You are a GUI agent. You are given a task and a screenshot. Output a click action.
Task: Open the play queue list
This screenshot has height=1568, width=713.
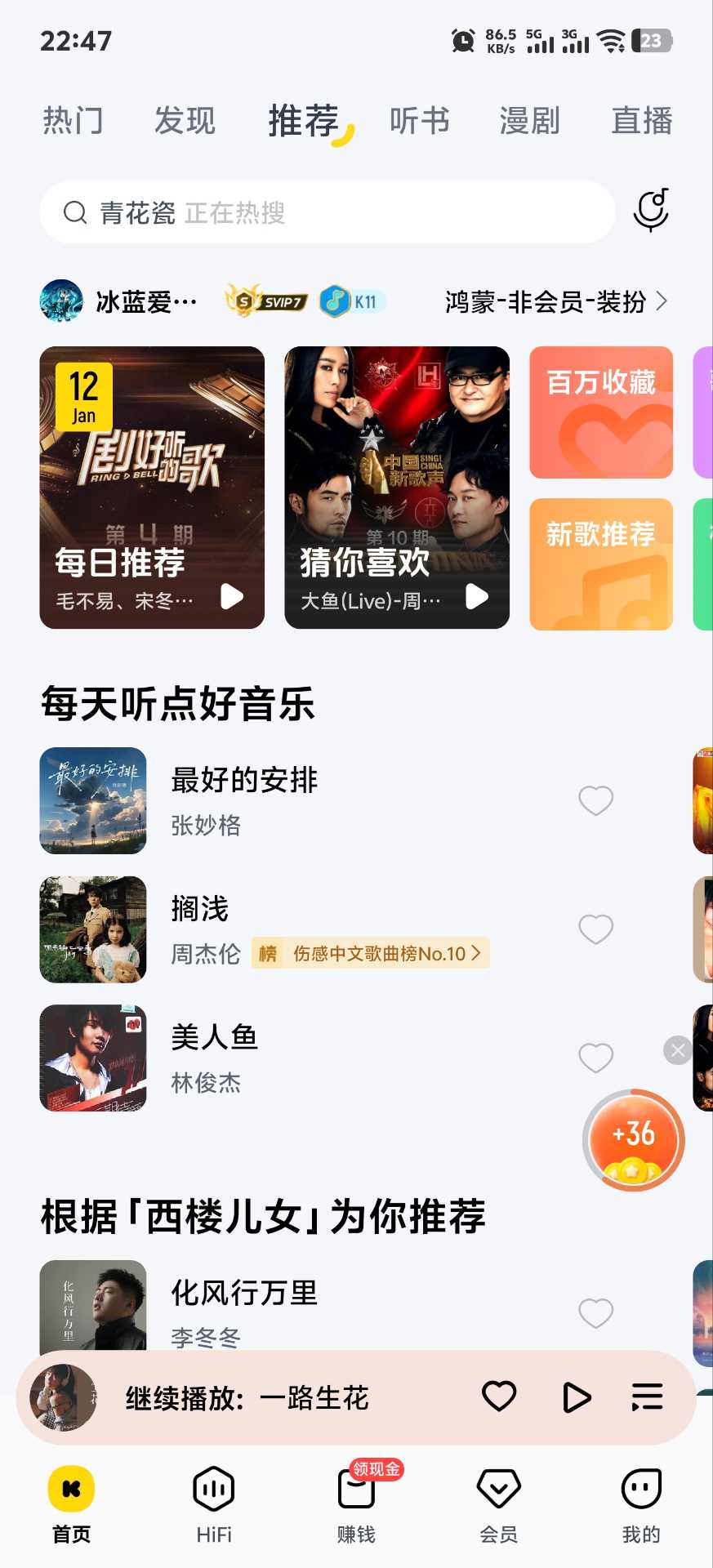click(647, 1397)
